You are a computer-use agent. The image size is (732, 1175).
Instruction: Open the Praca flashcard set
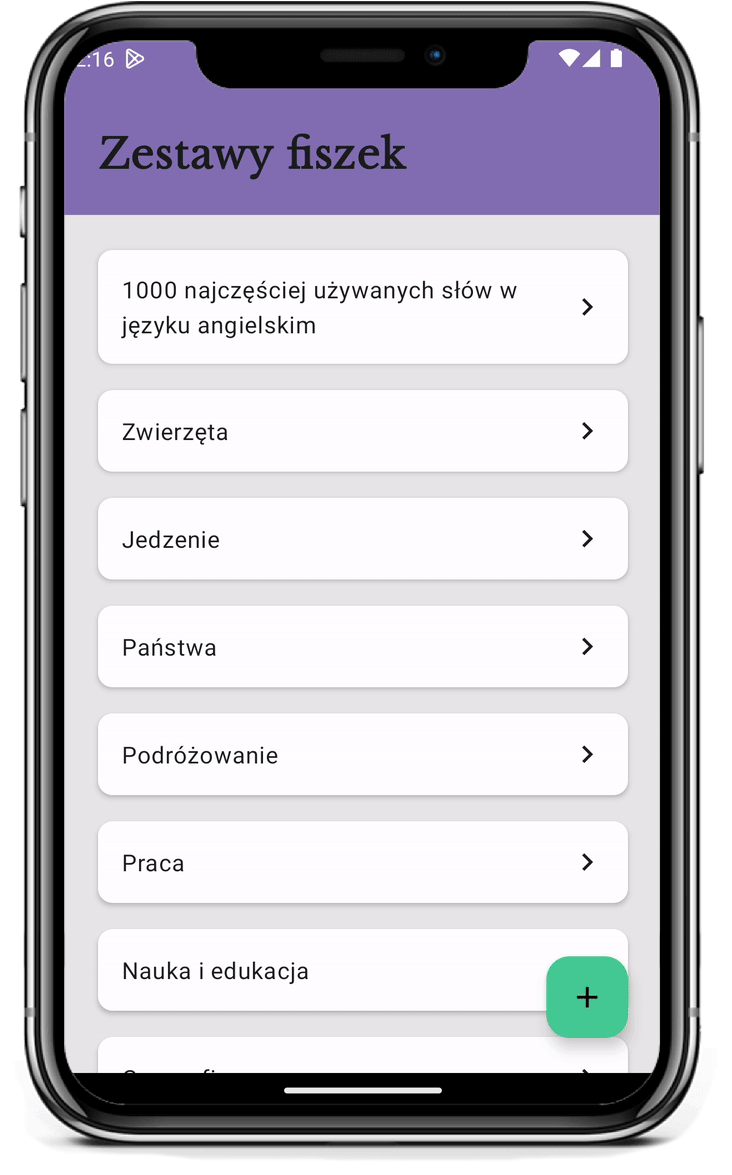coord(362,862)
